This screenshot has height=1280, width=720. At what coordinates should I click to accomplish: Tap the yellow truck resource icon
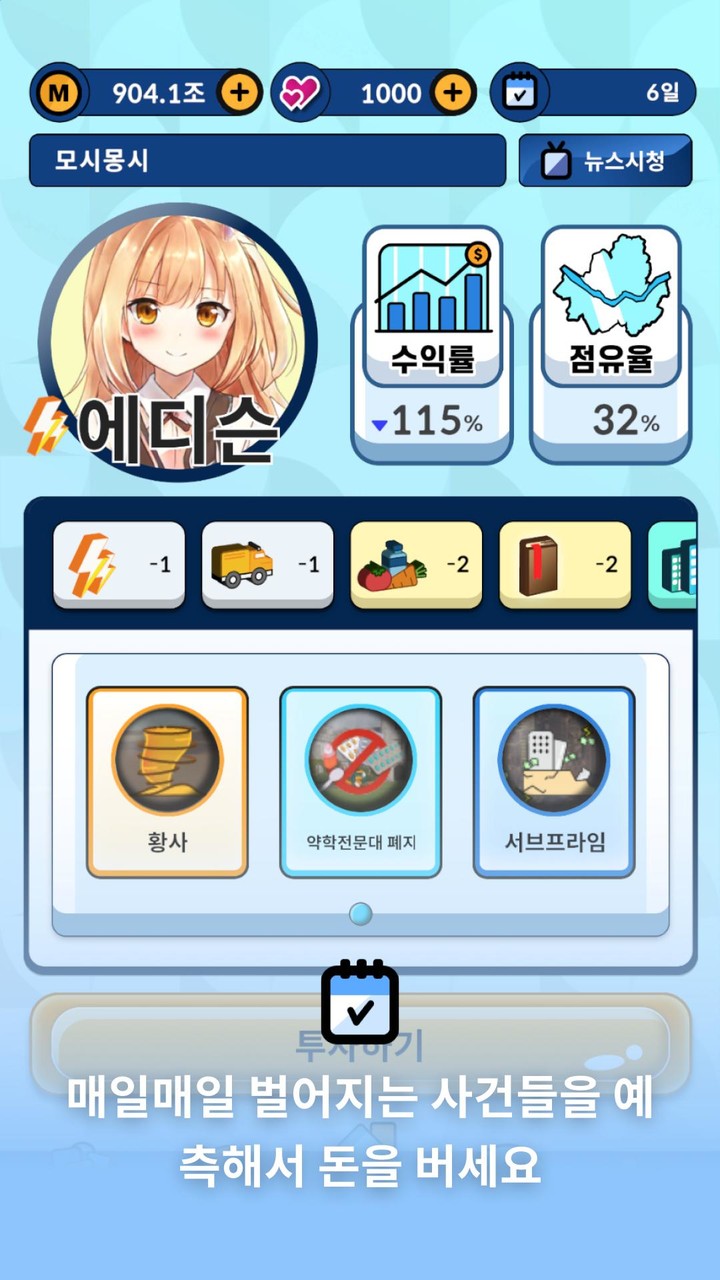click(x=267, y=565)
